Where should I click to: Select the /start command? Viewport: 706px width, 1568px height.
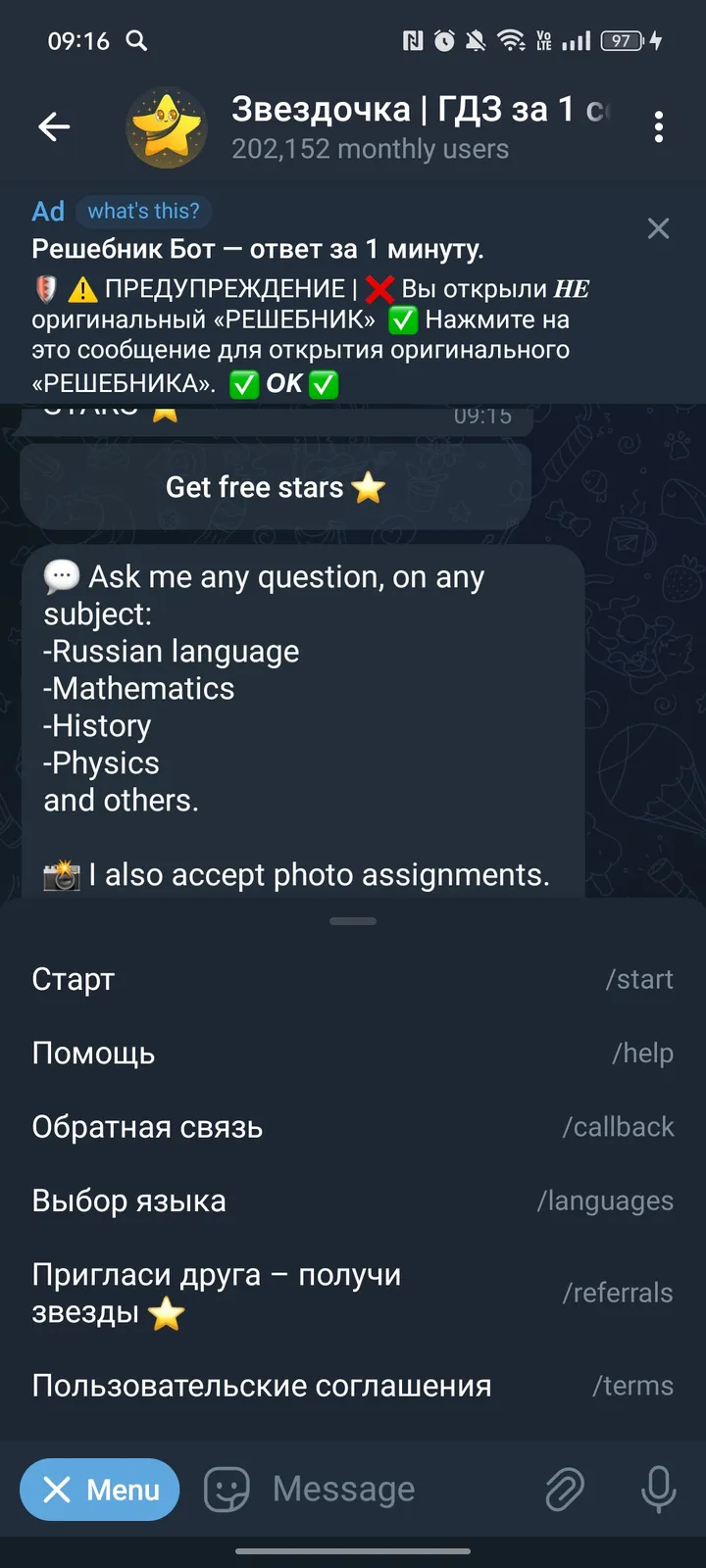coord(353,978)
